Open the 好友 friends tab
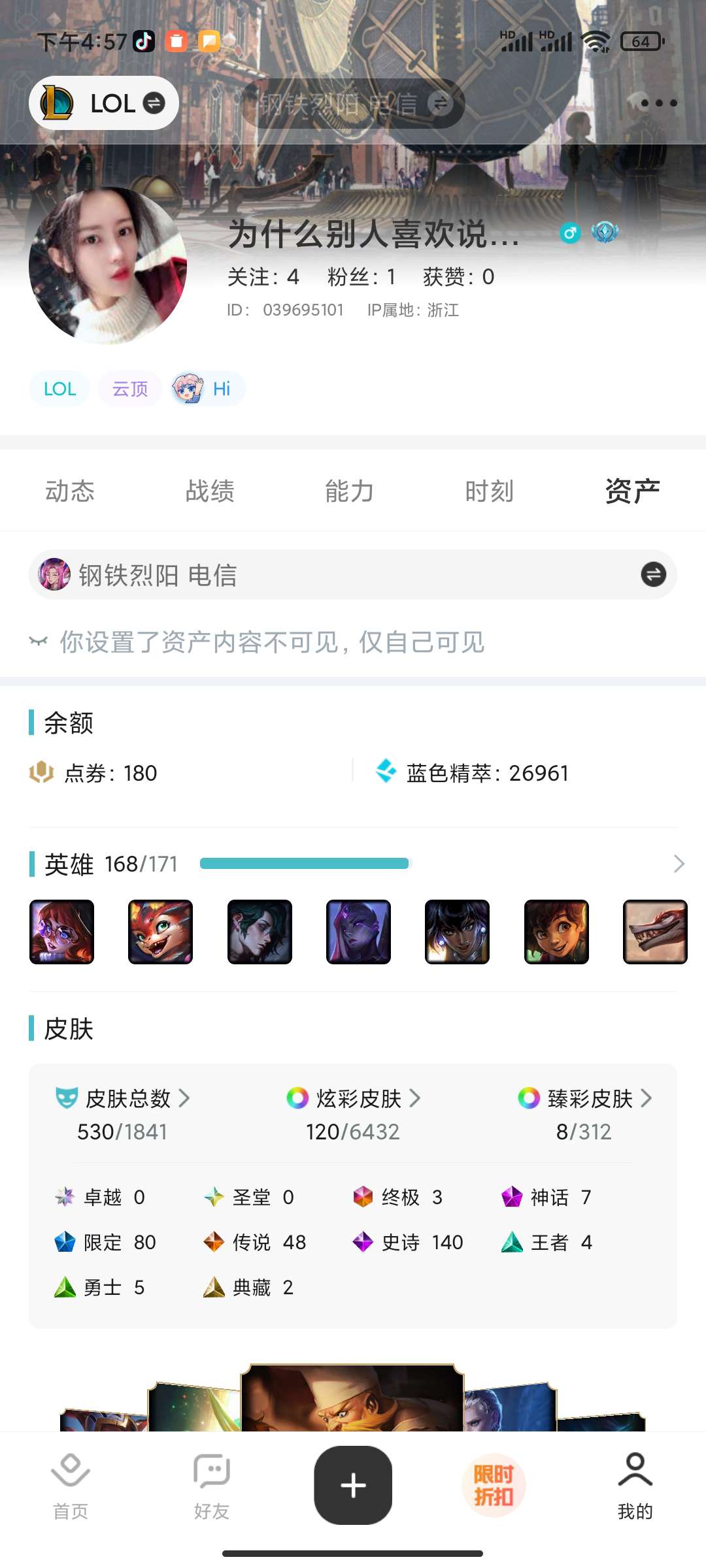The width and height of the screenshot is (706, 1568). 212,1484
